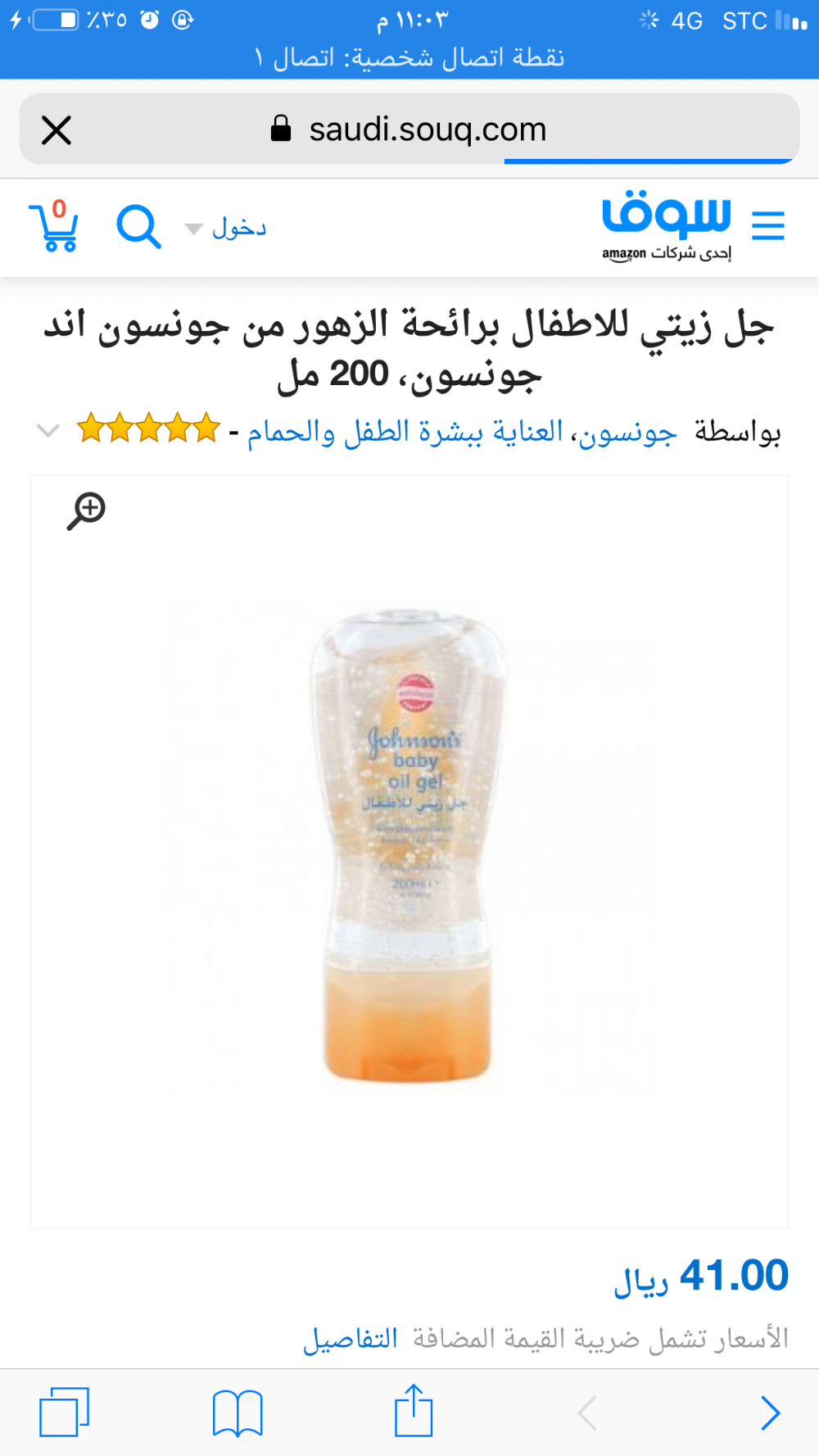The height and width of the screenshot is (1456, 819).
Task: Tap the saudi.souq.com address bar
Action: point(426,129)
